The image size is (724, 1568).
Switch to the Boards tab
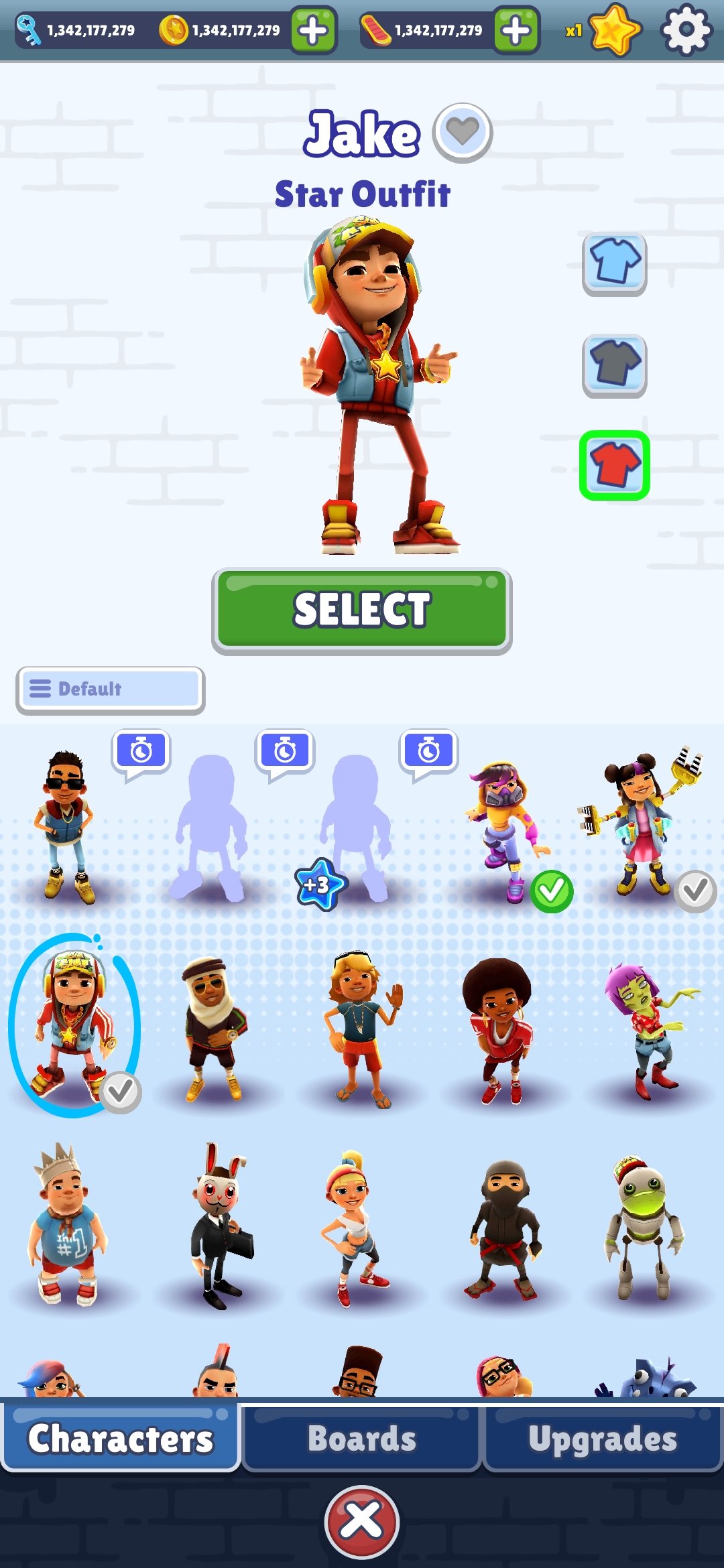tap(361, 1439)
